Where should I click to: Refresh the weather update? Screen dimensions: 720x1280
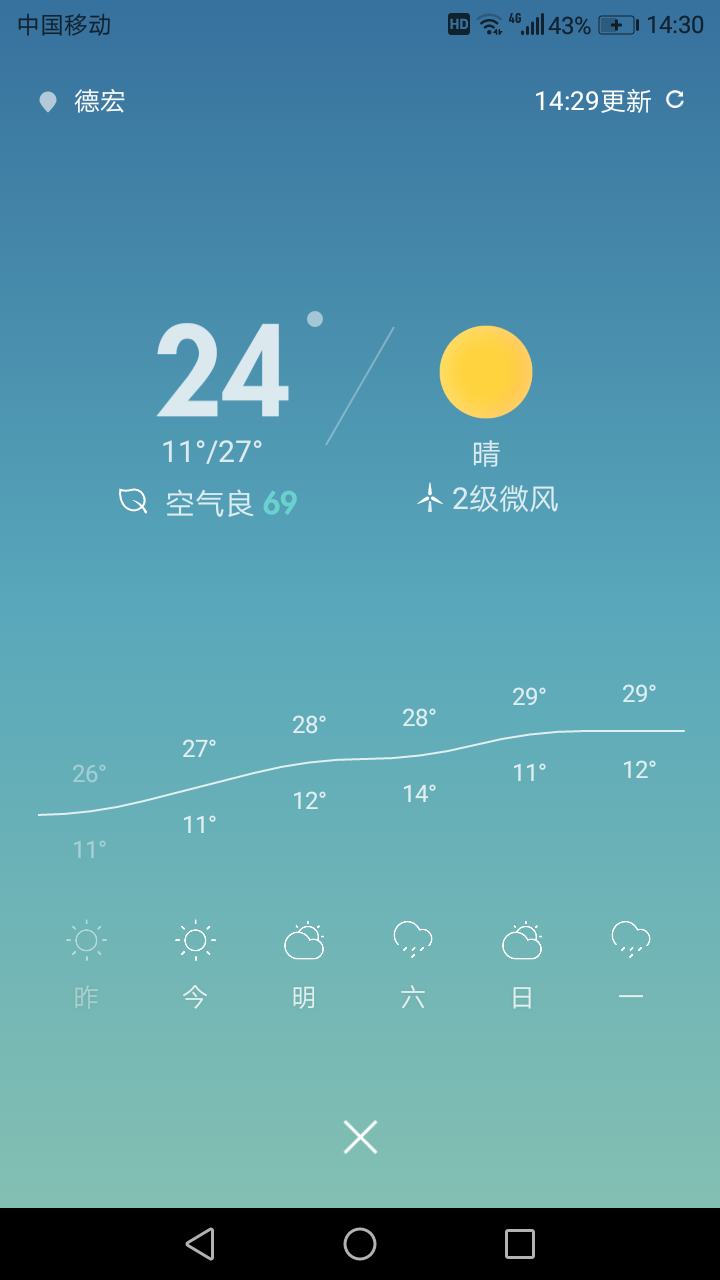pyautogui.click(x=675, y=99)
